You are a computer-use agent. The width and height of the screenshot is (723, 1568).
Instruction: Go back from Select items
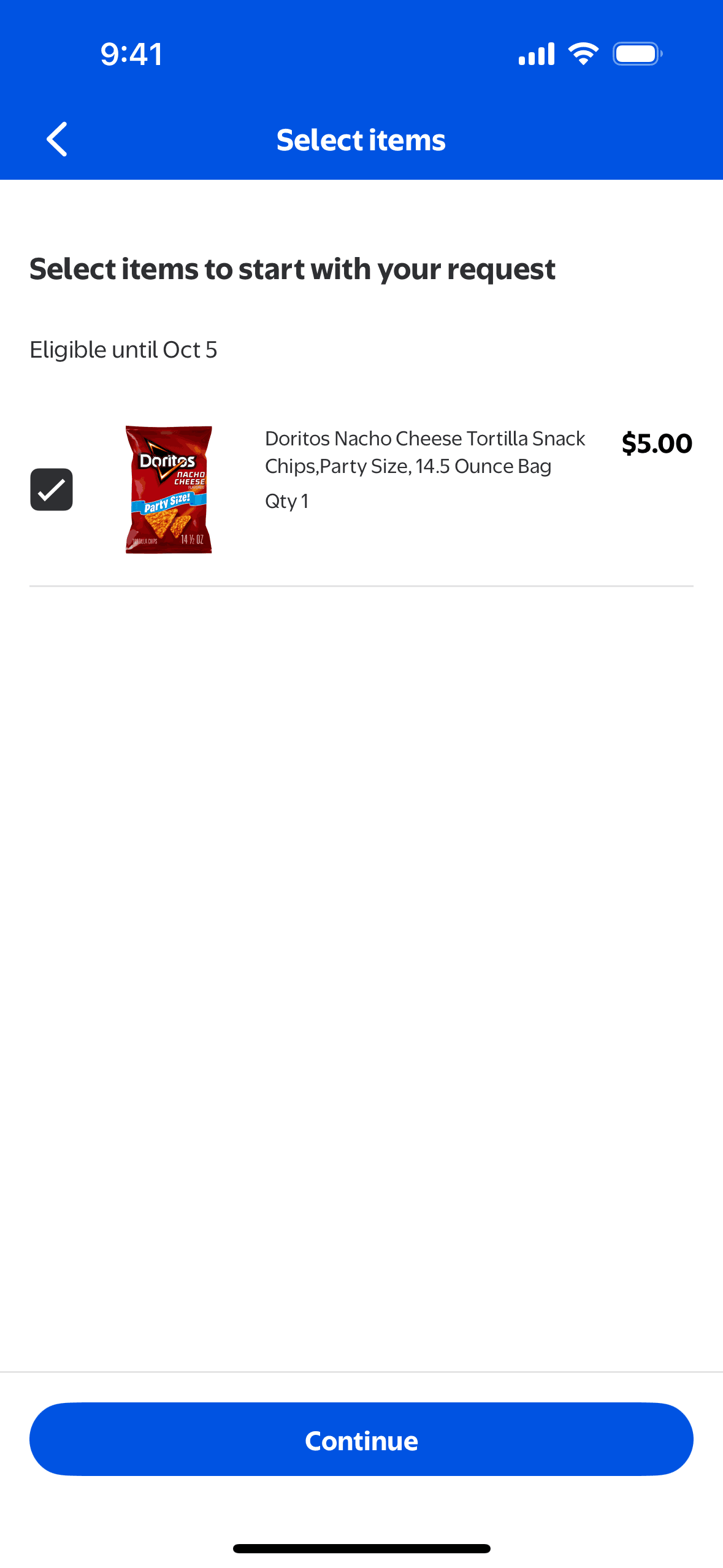pos(57,139)
